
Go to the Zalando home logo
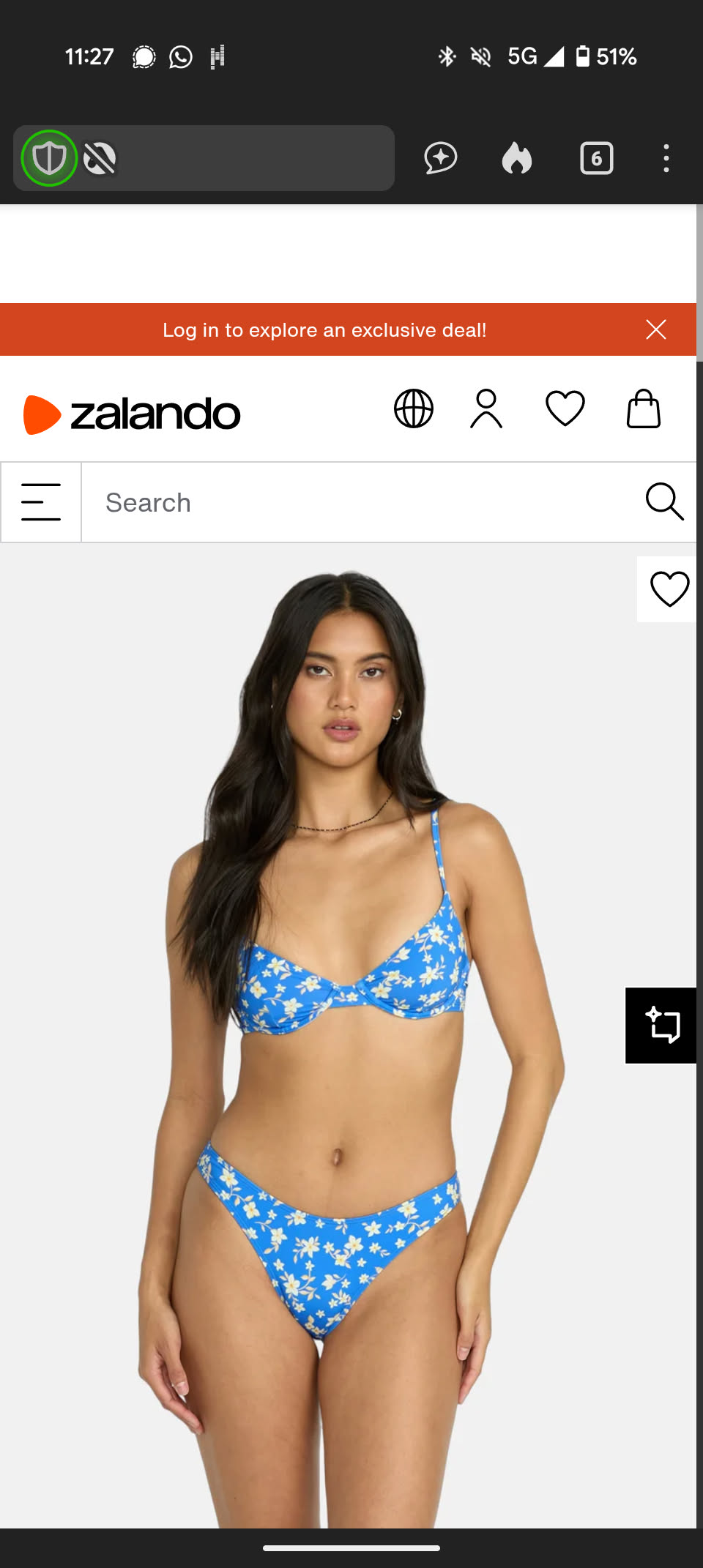point(132,414)
